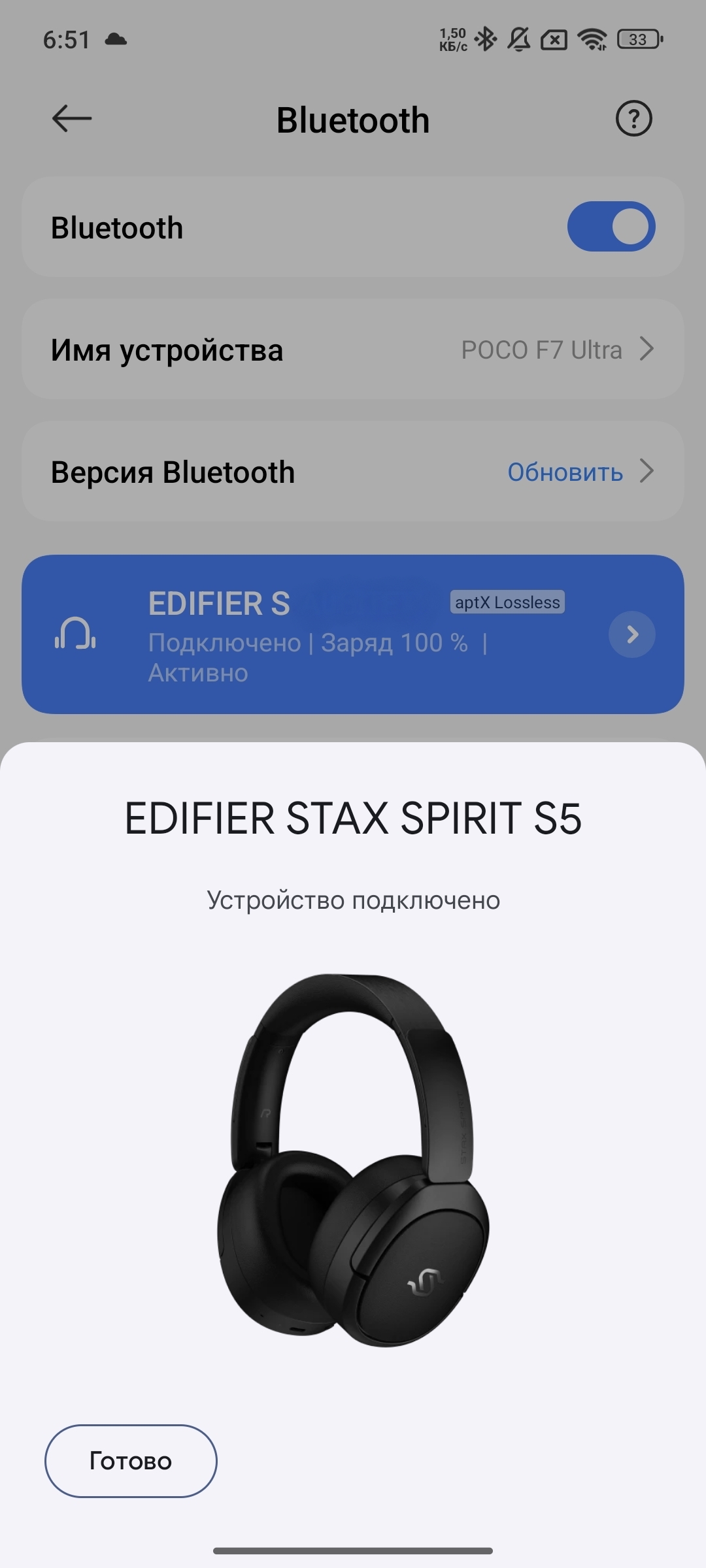Open the help question mark icon
706x1568 pixels.
tap(633, 119)
